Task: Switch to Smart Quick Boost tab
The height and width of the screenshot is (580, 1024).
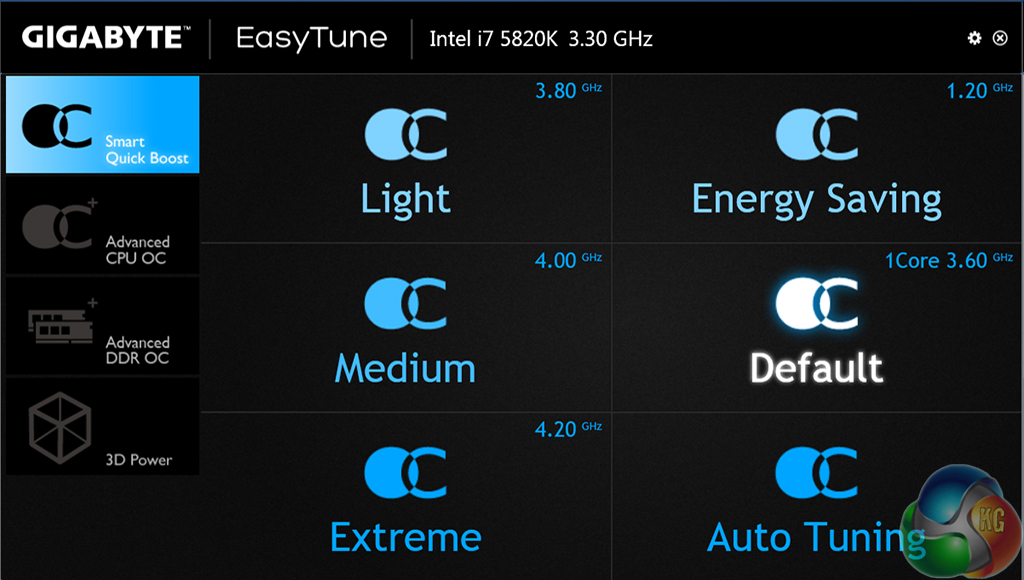Action: [103, 126]
